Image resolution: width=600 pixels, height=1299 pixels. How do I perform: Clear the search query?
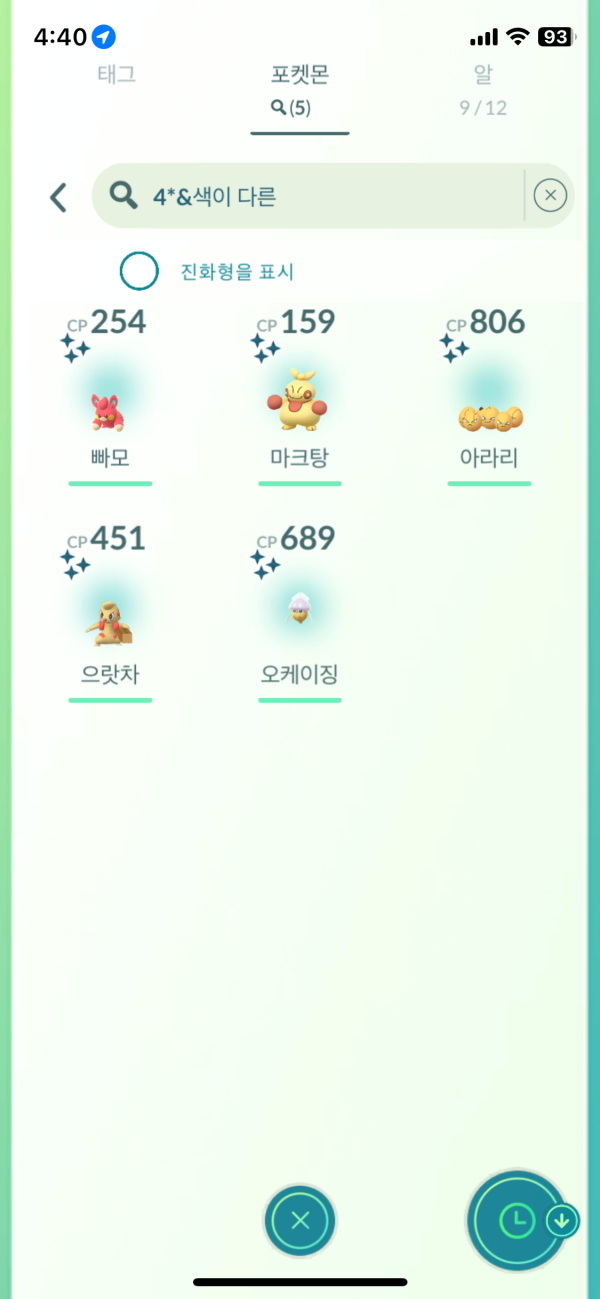550,196
